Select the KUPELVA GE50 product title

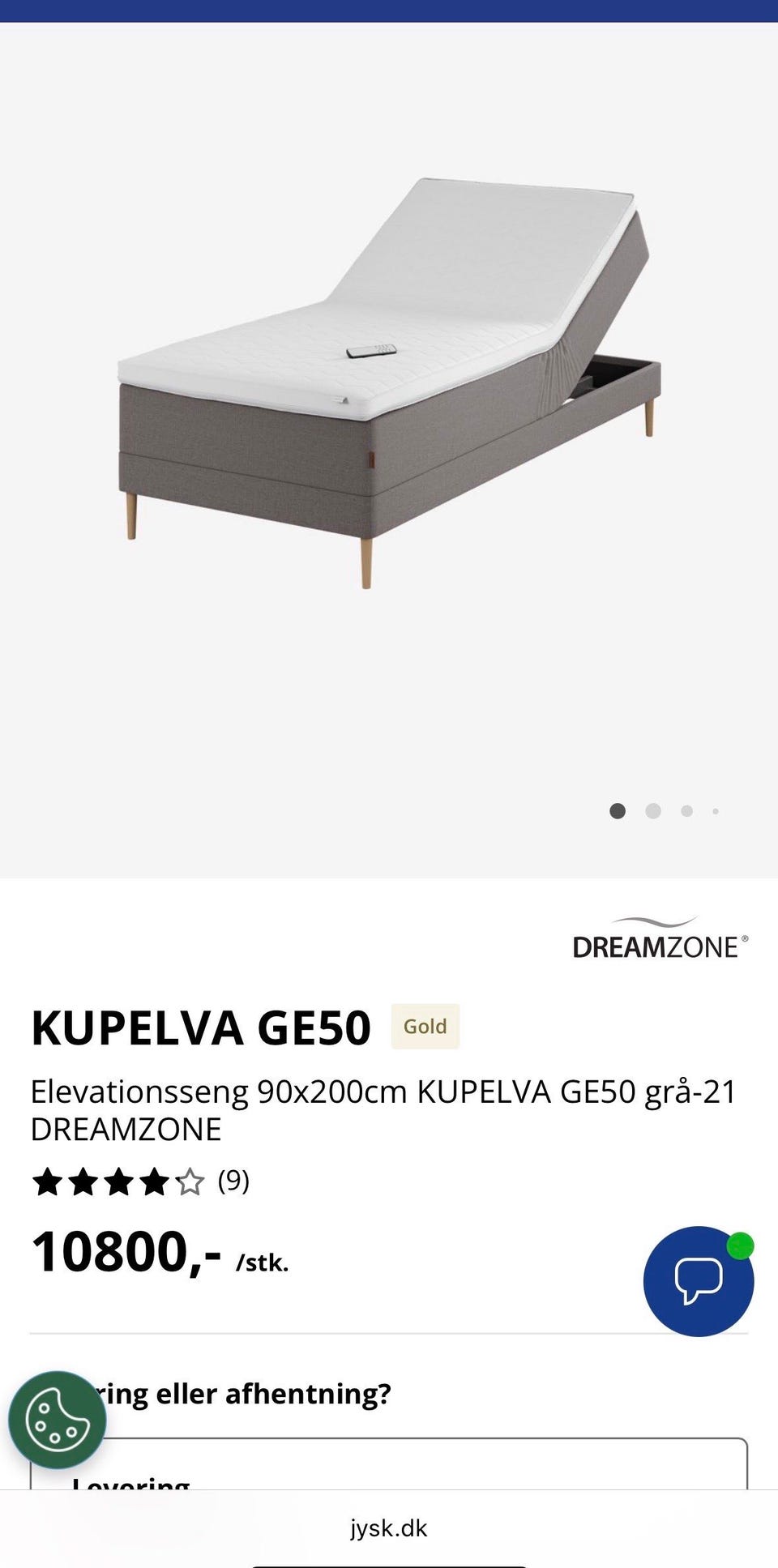[x=201, y=1026]
